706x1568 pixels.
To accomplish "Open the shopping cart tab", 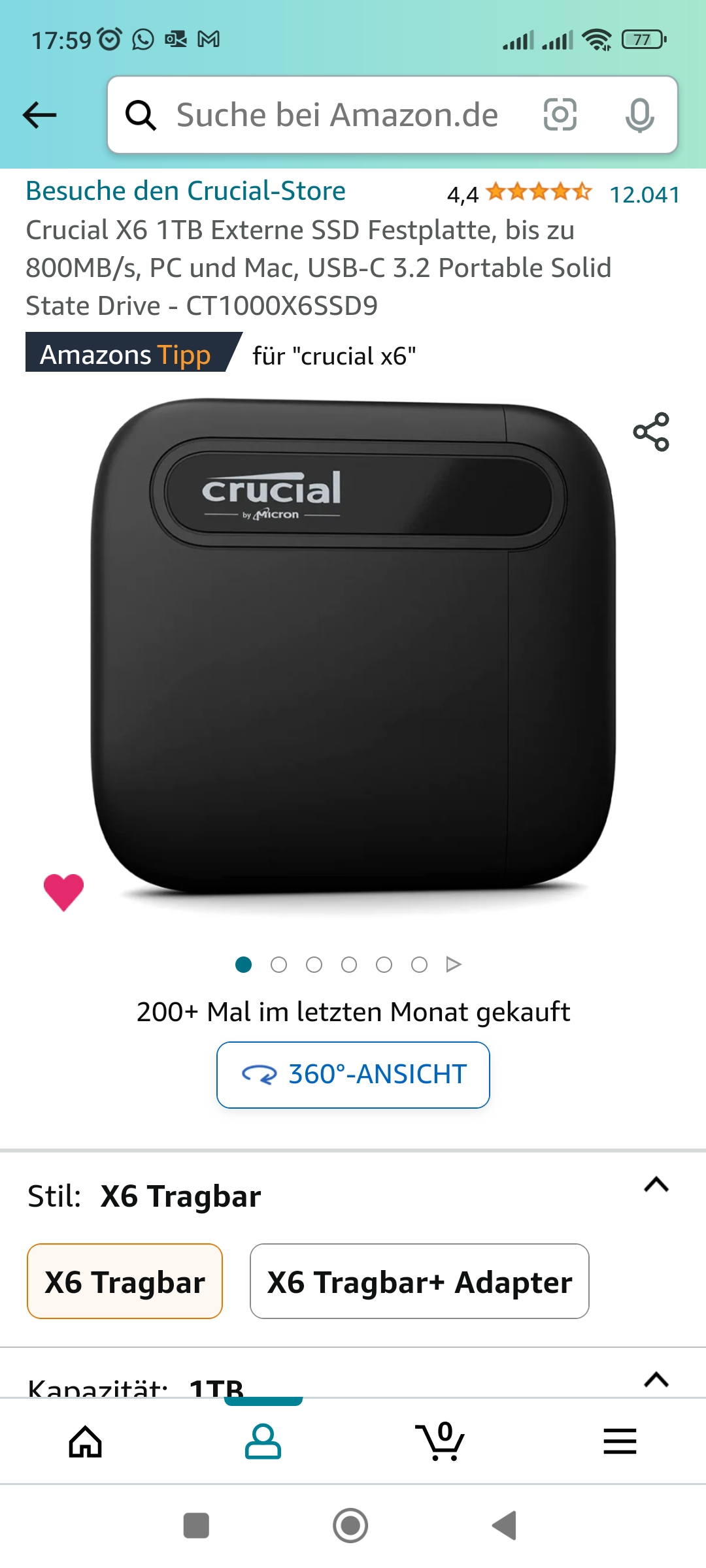I will [441, 1441].
